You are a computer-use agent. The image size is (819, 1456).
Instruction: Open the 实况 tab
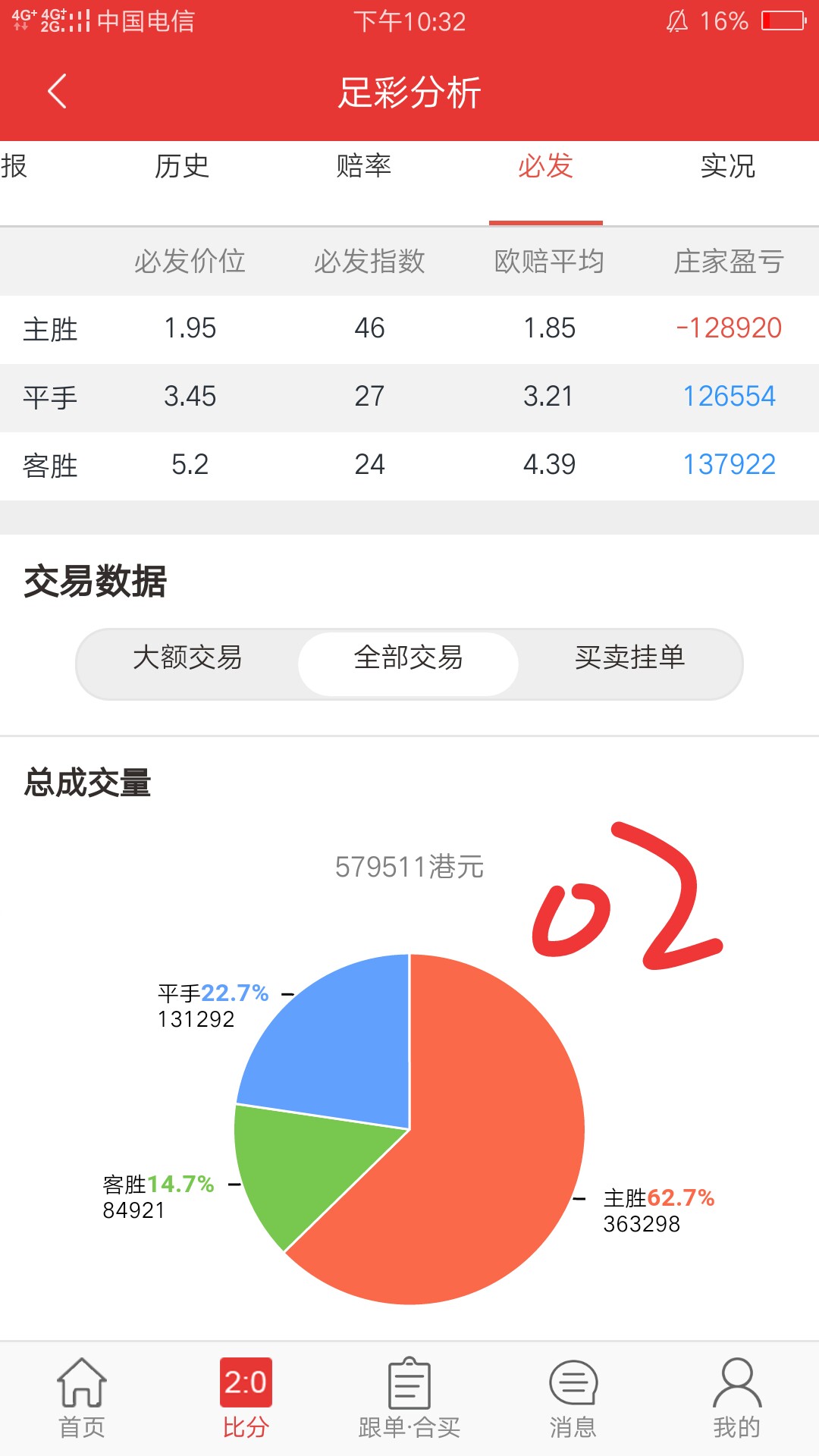pyautogui.click(x=728, y=166)
